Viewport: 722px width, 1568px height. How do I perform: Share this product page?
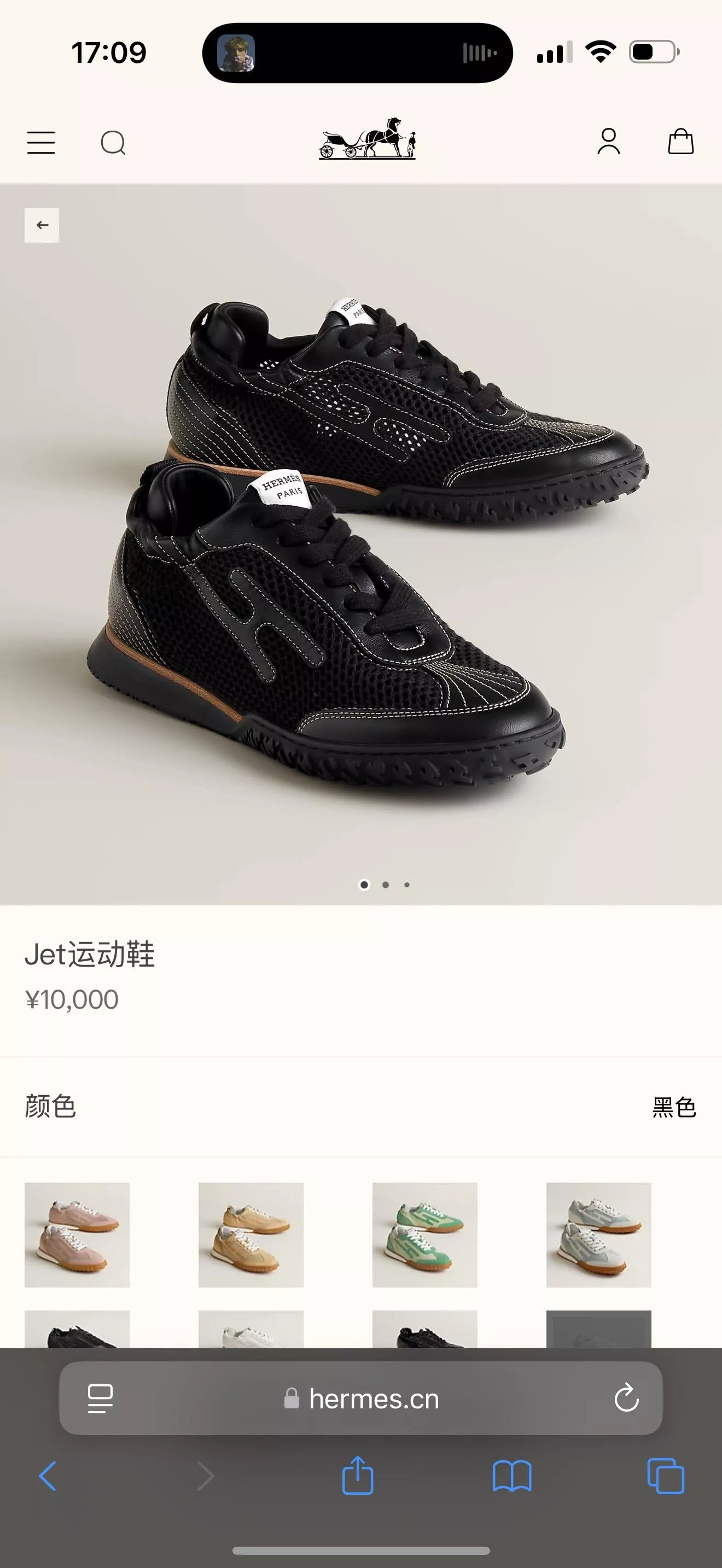[x=357, y=1475]
